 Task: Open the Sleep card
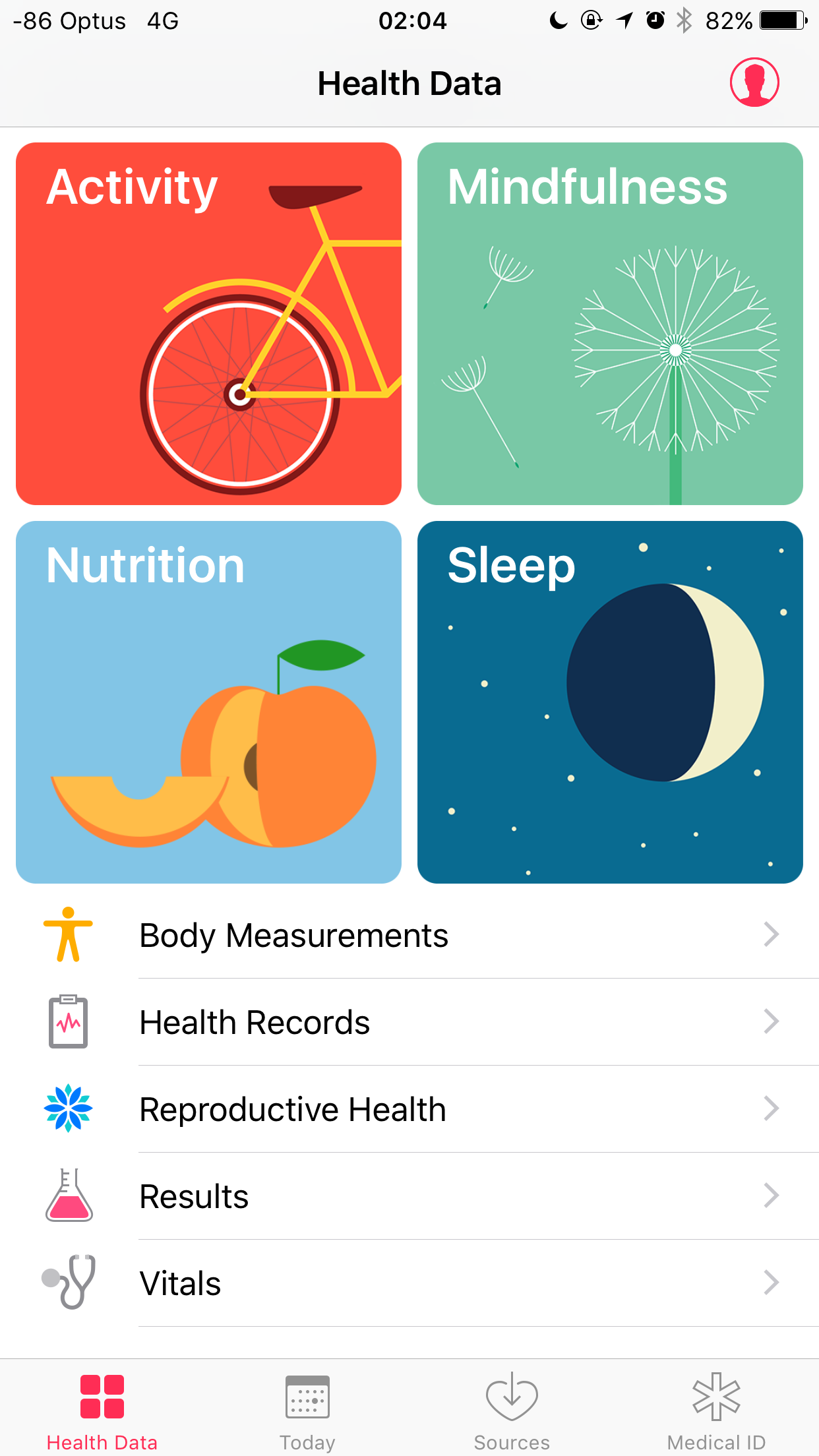(610, 702)
